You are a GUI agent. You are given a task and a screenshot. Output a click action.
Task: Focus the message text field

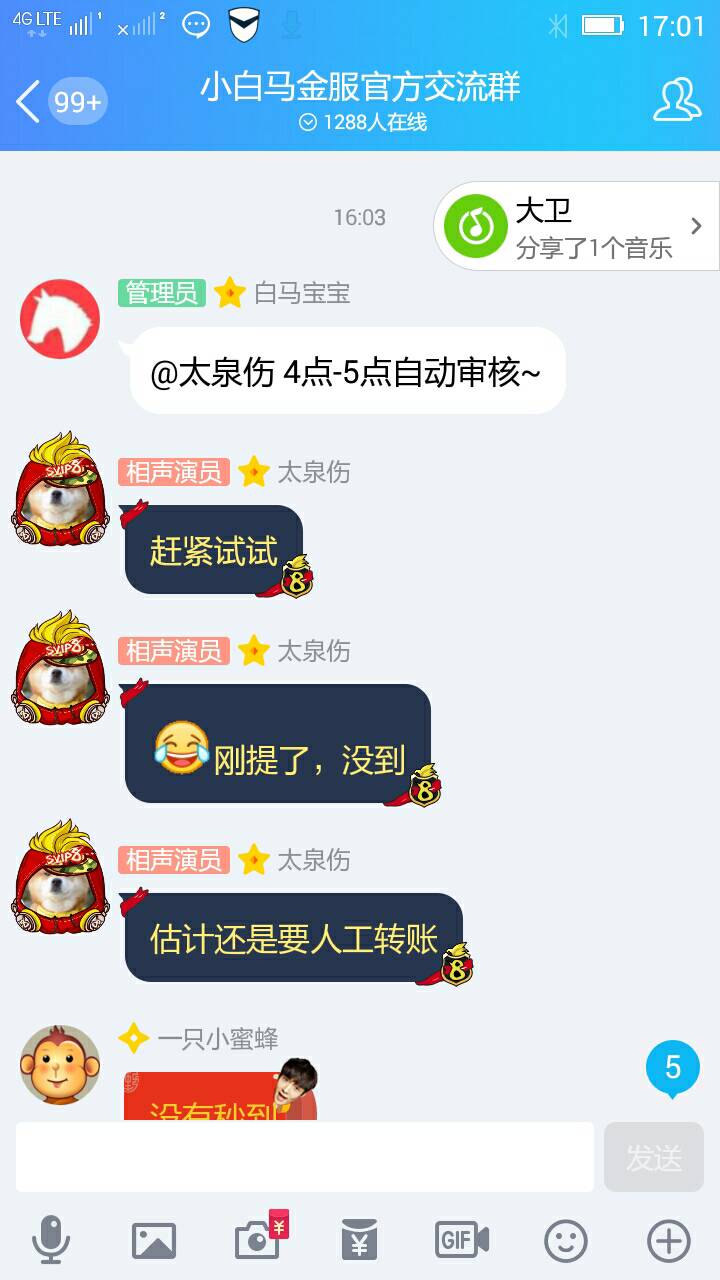pyautogui.click(x=304, y=1157)
